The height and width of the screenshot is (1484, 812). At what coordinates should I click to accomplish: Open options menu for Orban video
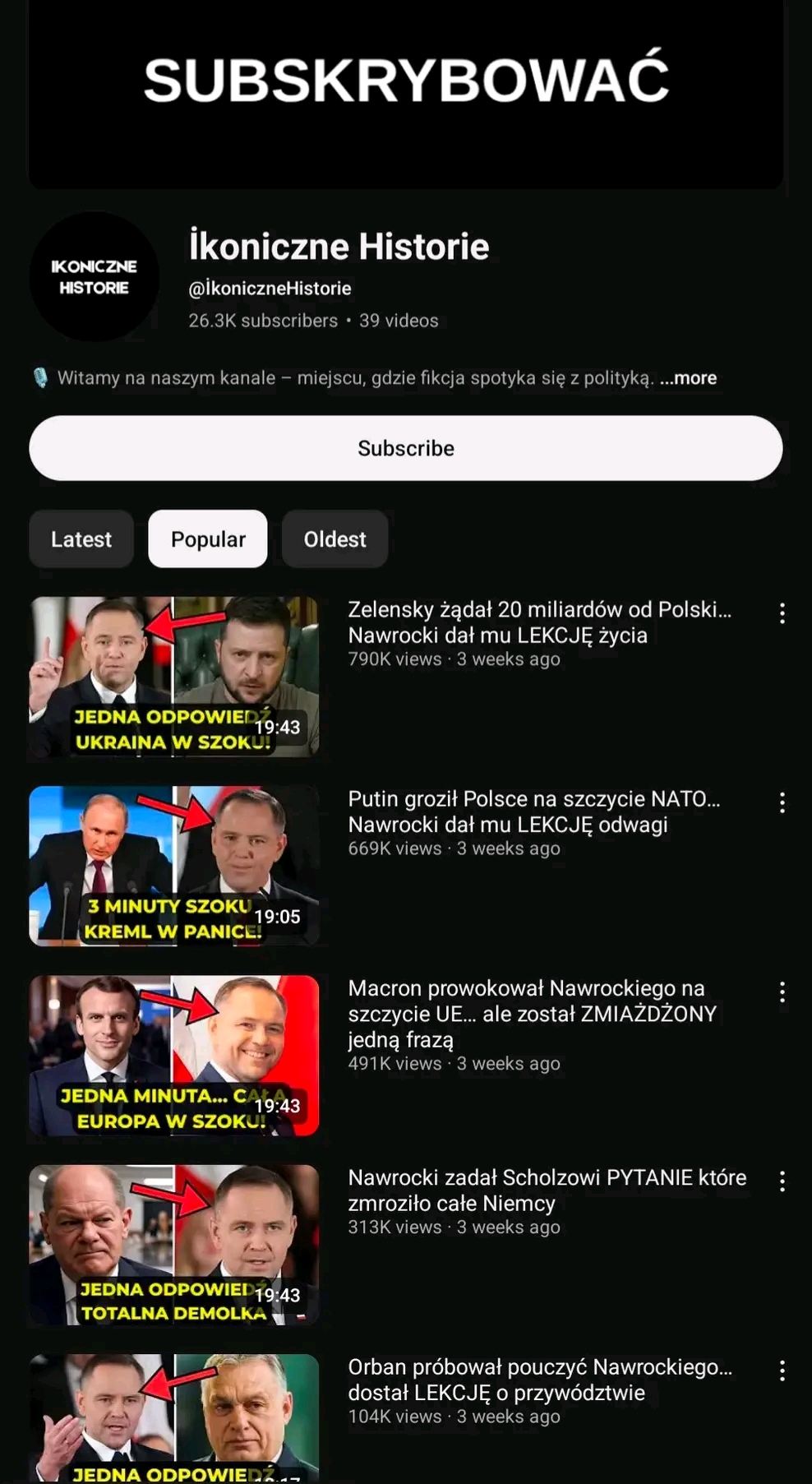click(782, 1371)
